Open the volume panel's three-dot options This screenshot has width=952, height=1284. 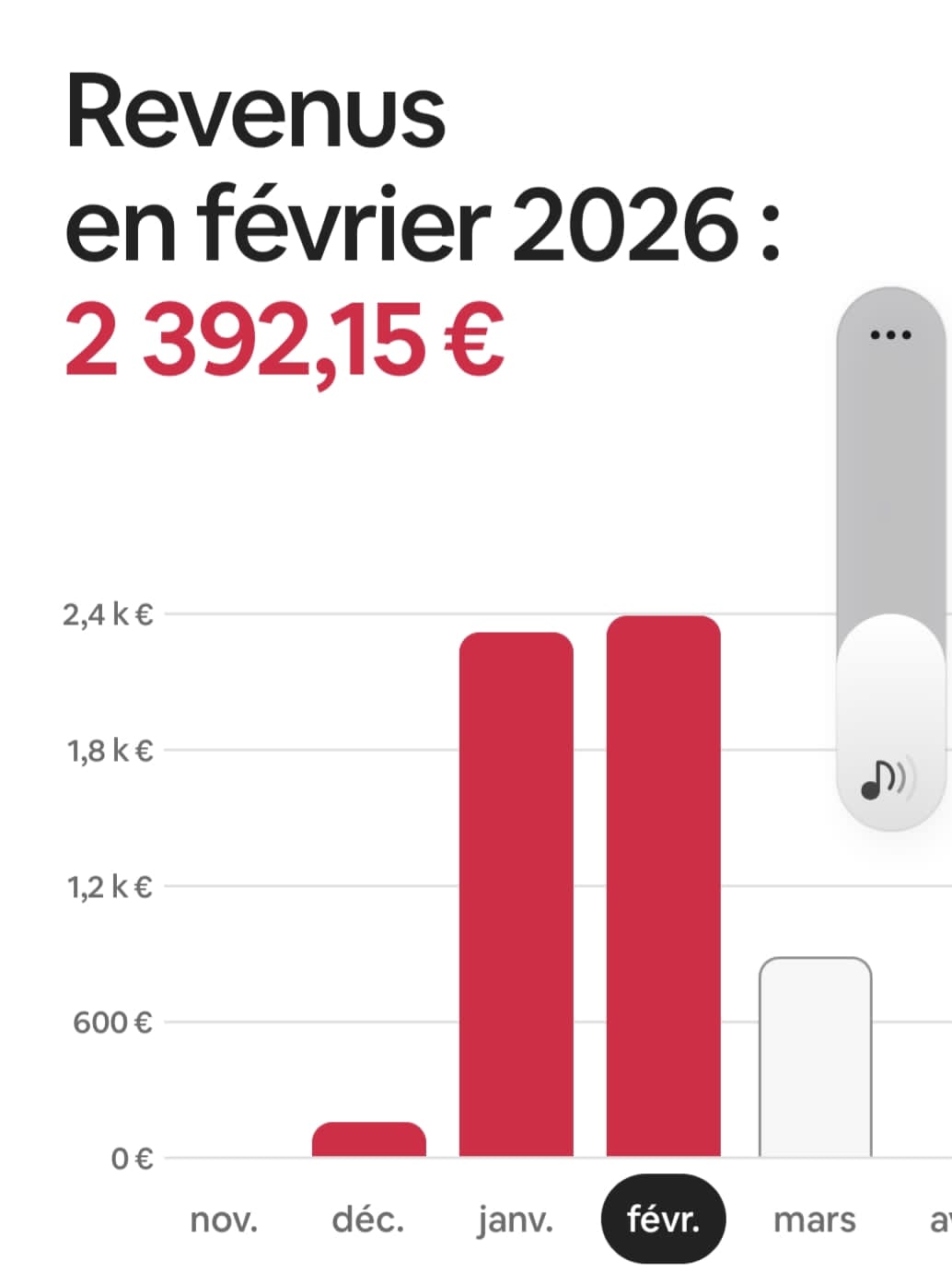[x=890, y=334]
